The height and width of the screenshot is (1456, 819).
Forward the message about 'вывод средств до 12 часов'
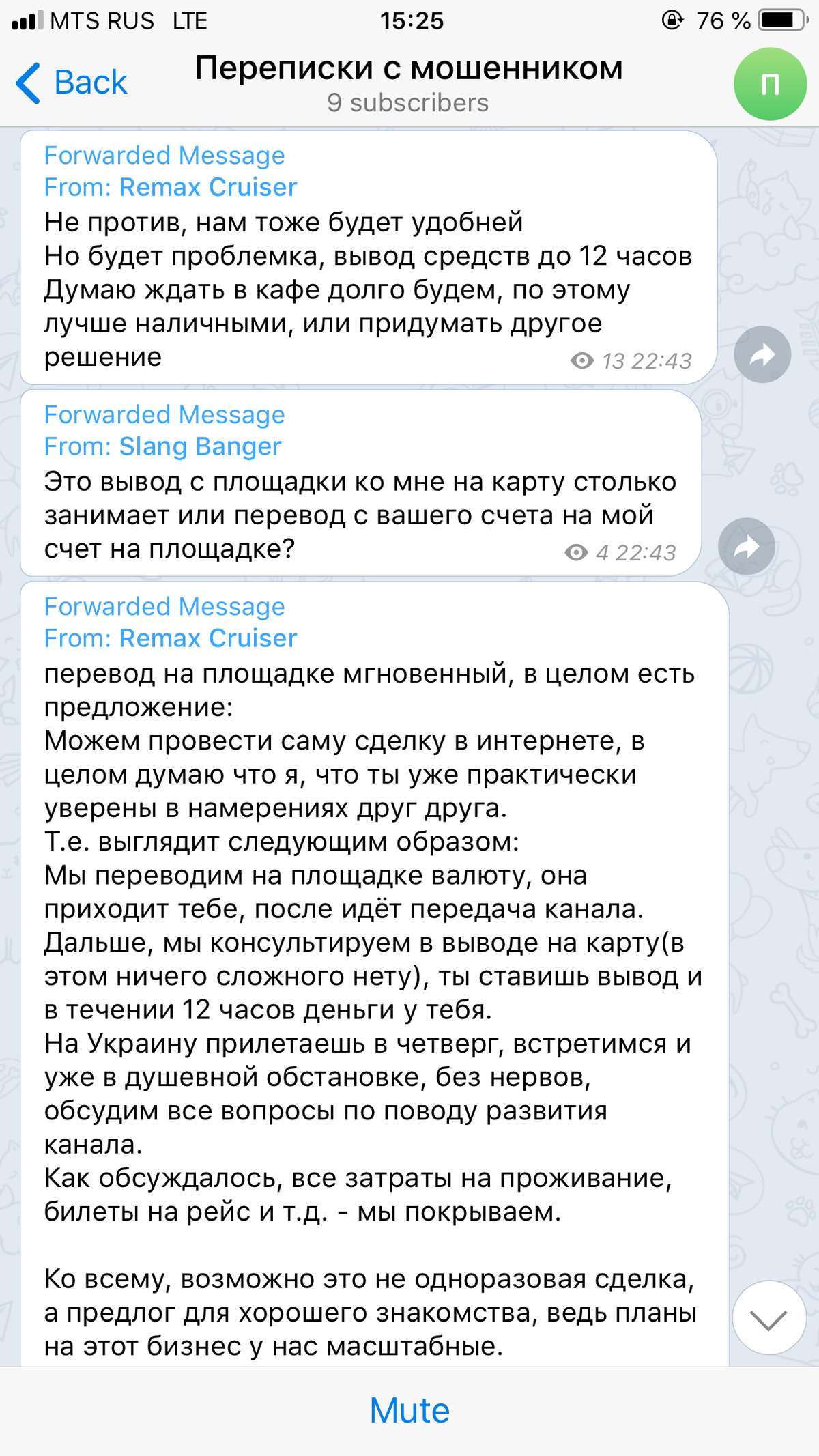(762, 354)
